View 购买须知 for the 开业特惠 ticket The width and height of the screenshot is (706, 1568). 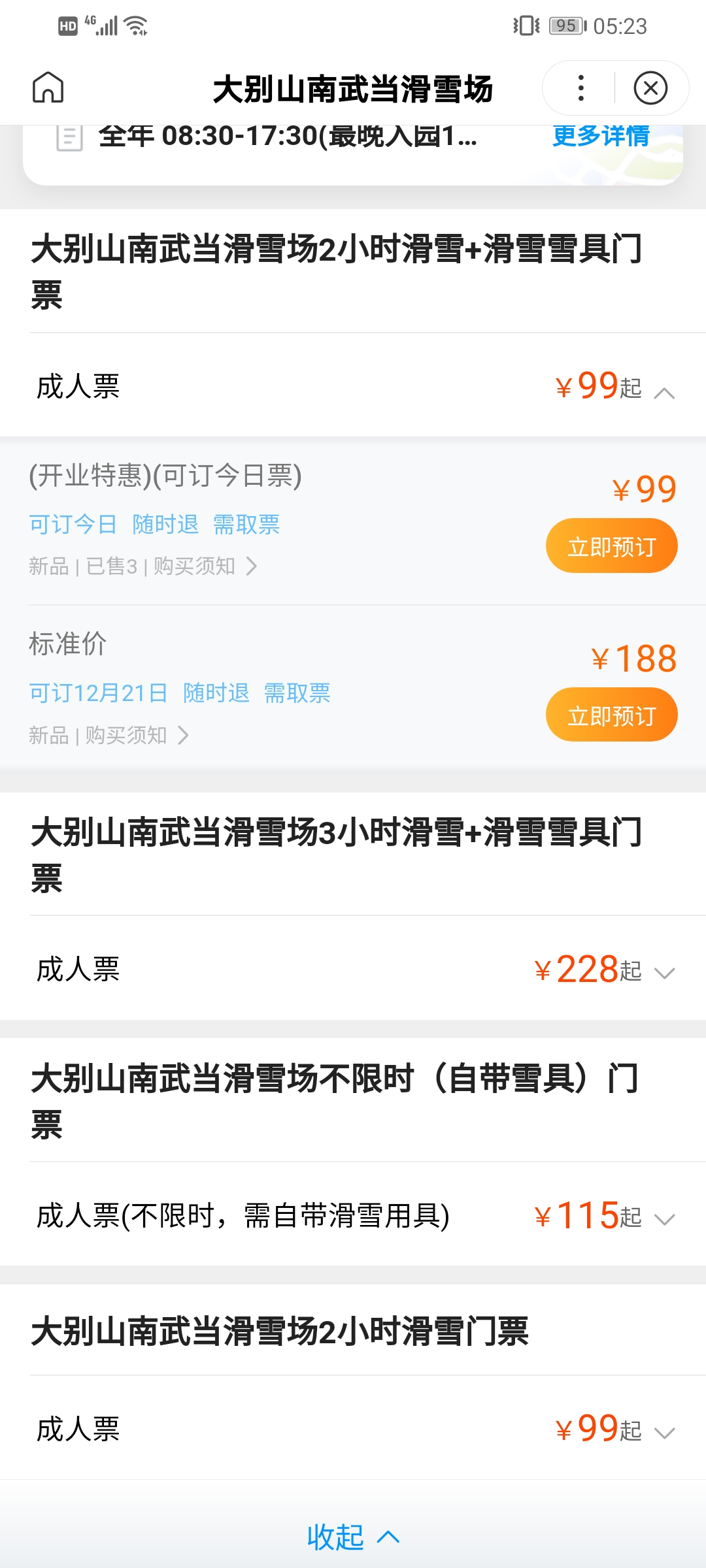(205, 566)
